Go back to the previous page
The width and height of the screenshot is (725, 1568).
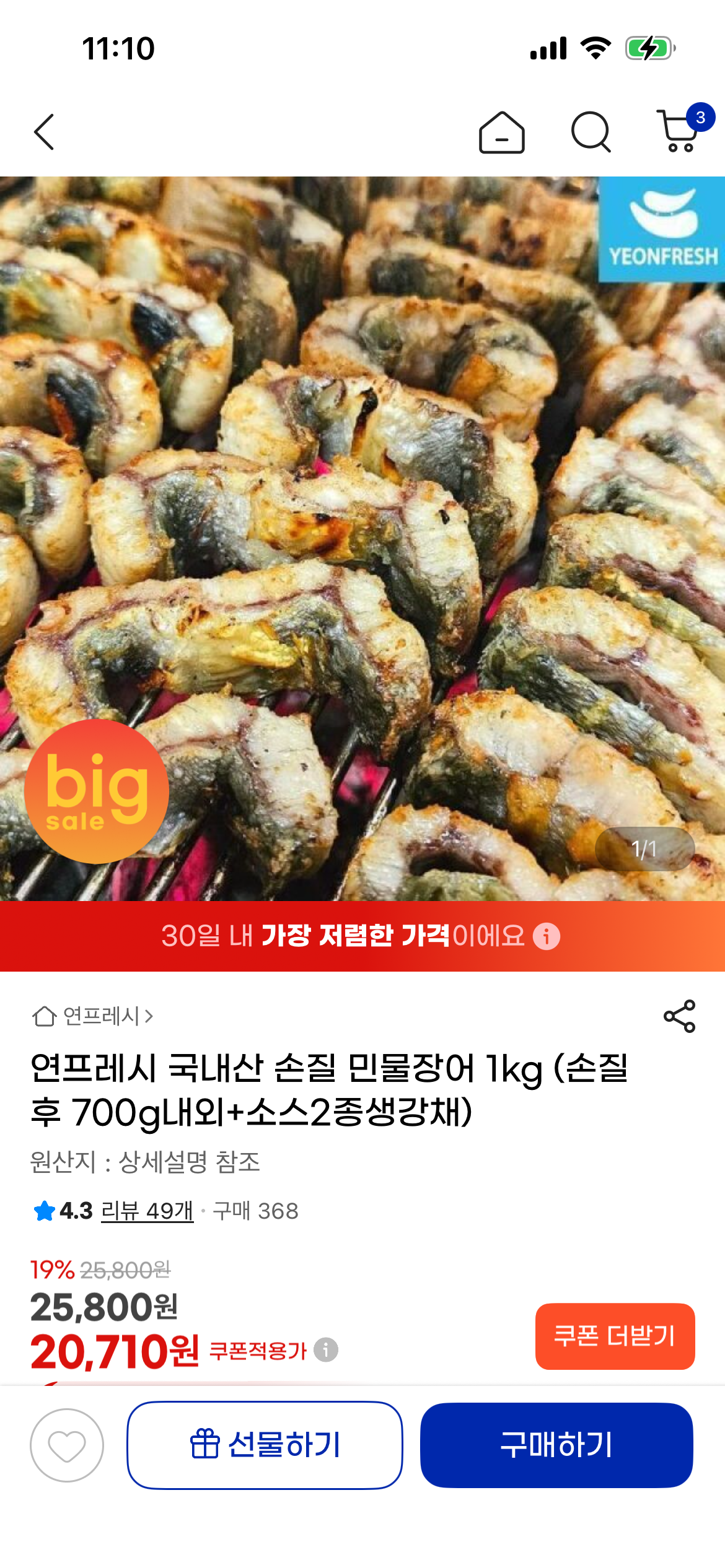[45, 132]
